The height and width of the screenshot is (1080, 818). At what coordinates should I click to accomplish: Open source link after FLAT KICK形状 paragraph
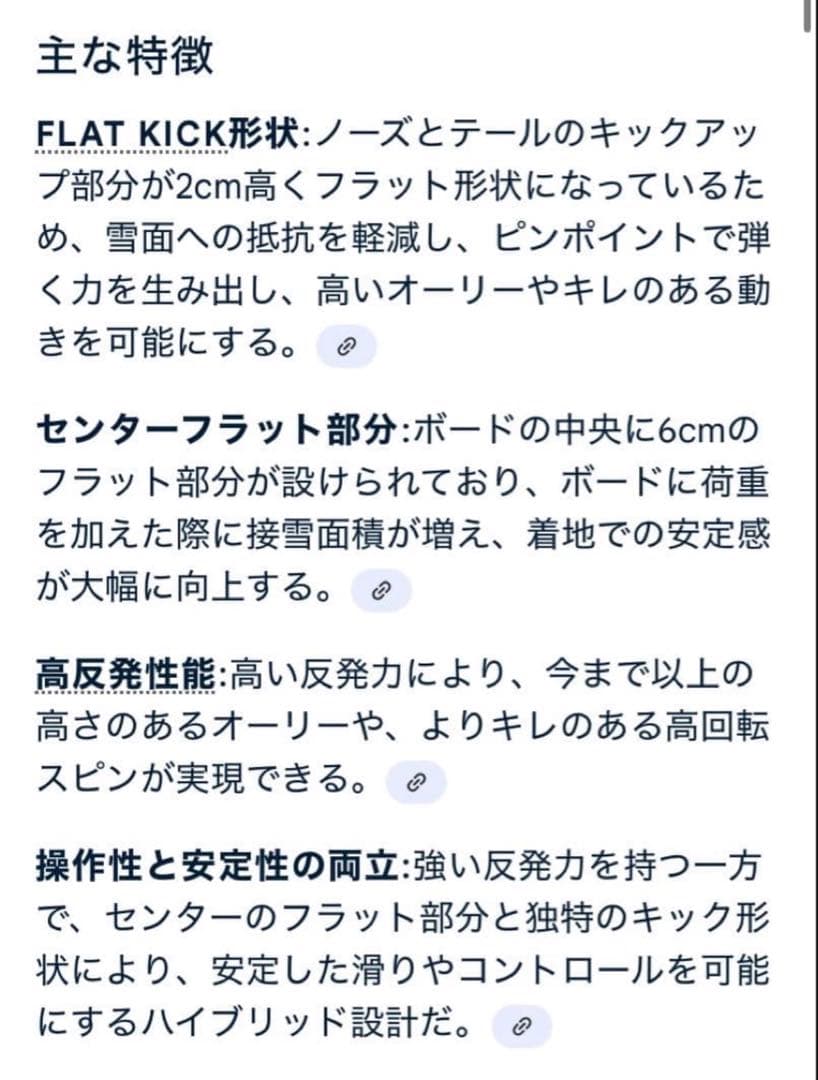point(346,347)
